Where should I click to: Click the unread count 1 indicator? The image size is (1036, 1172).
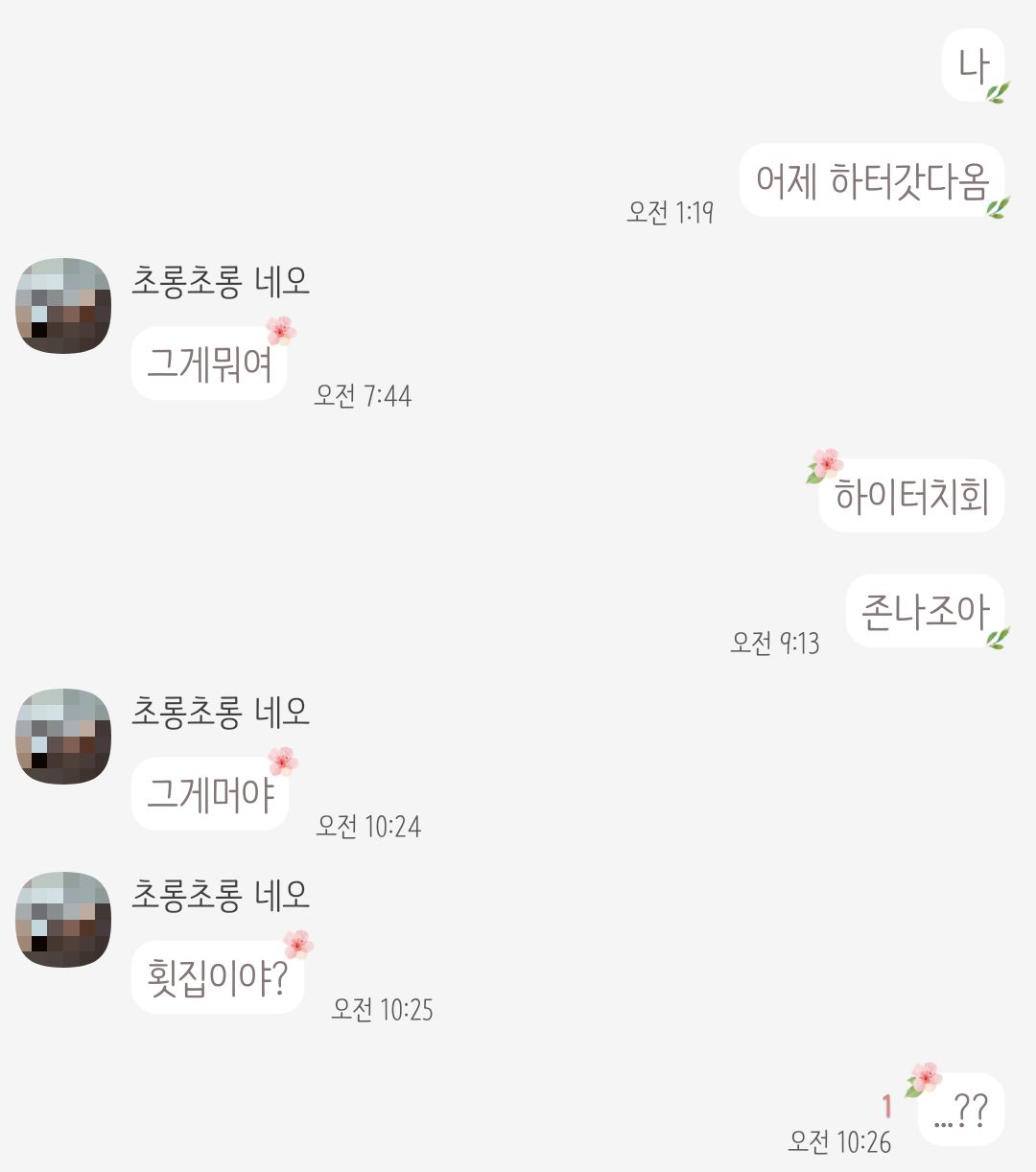[x=885, y=1105]
